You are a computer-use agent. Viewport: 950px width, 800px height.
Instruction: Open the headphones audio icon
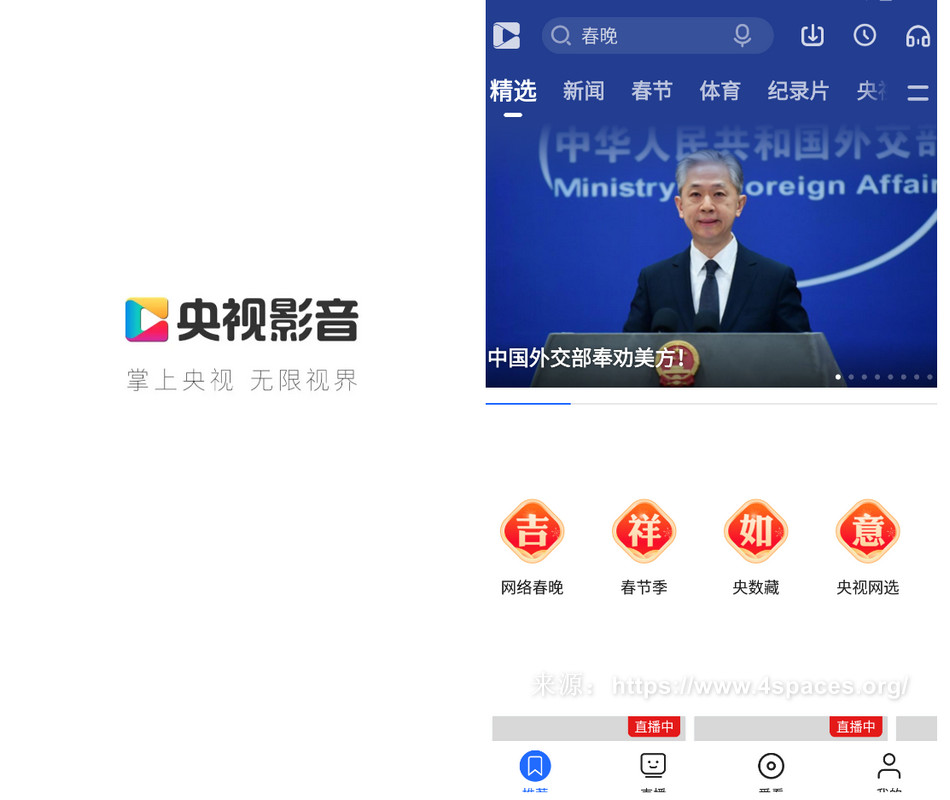(917, 37)
